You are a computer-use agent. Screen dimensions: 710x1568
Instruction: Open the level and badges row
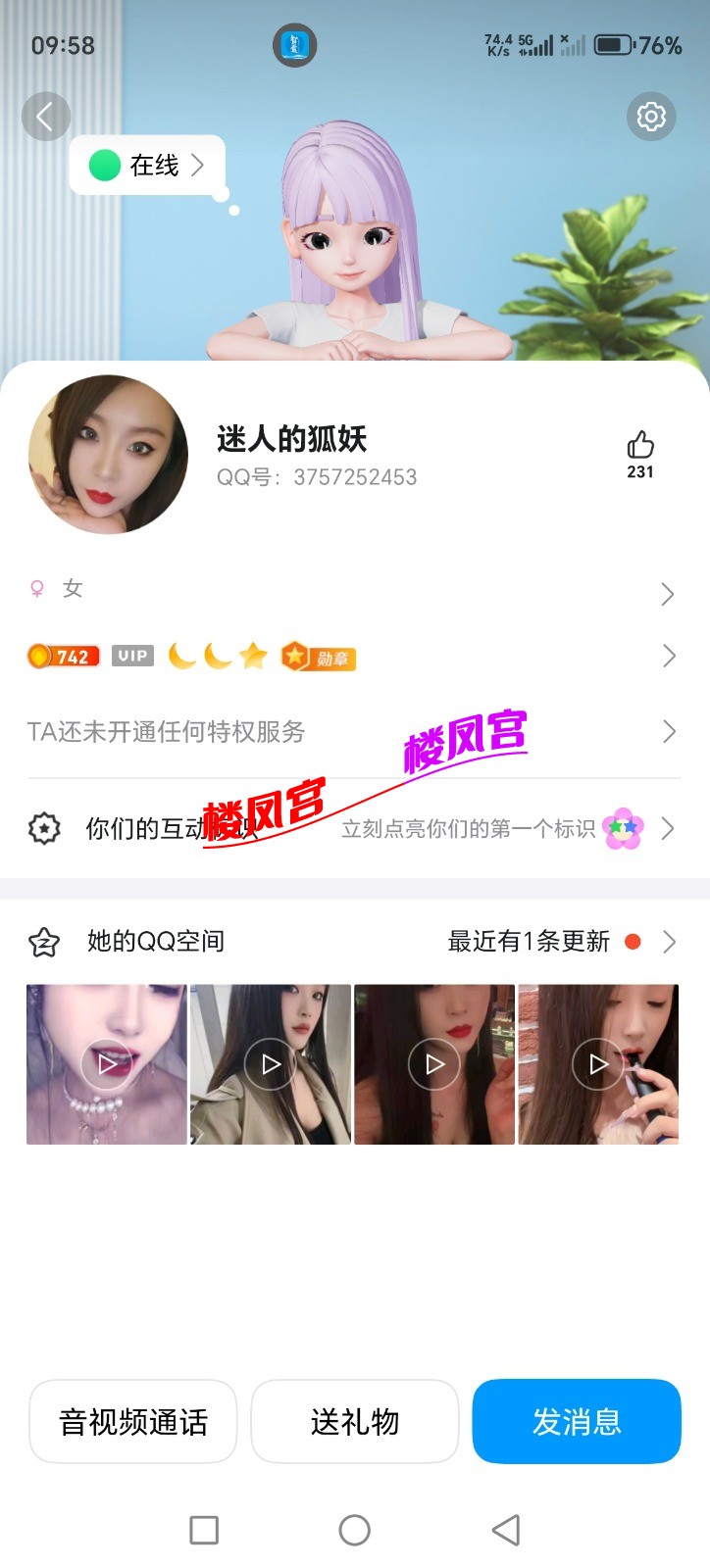[353, 656]
